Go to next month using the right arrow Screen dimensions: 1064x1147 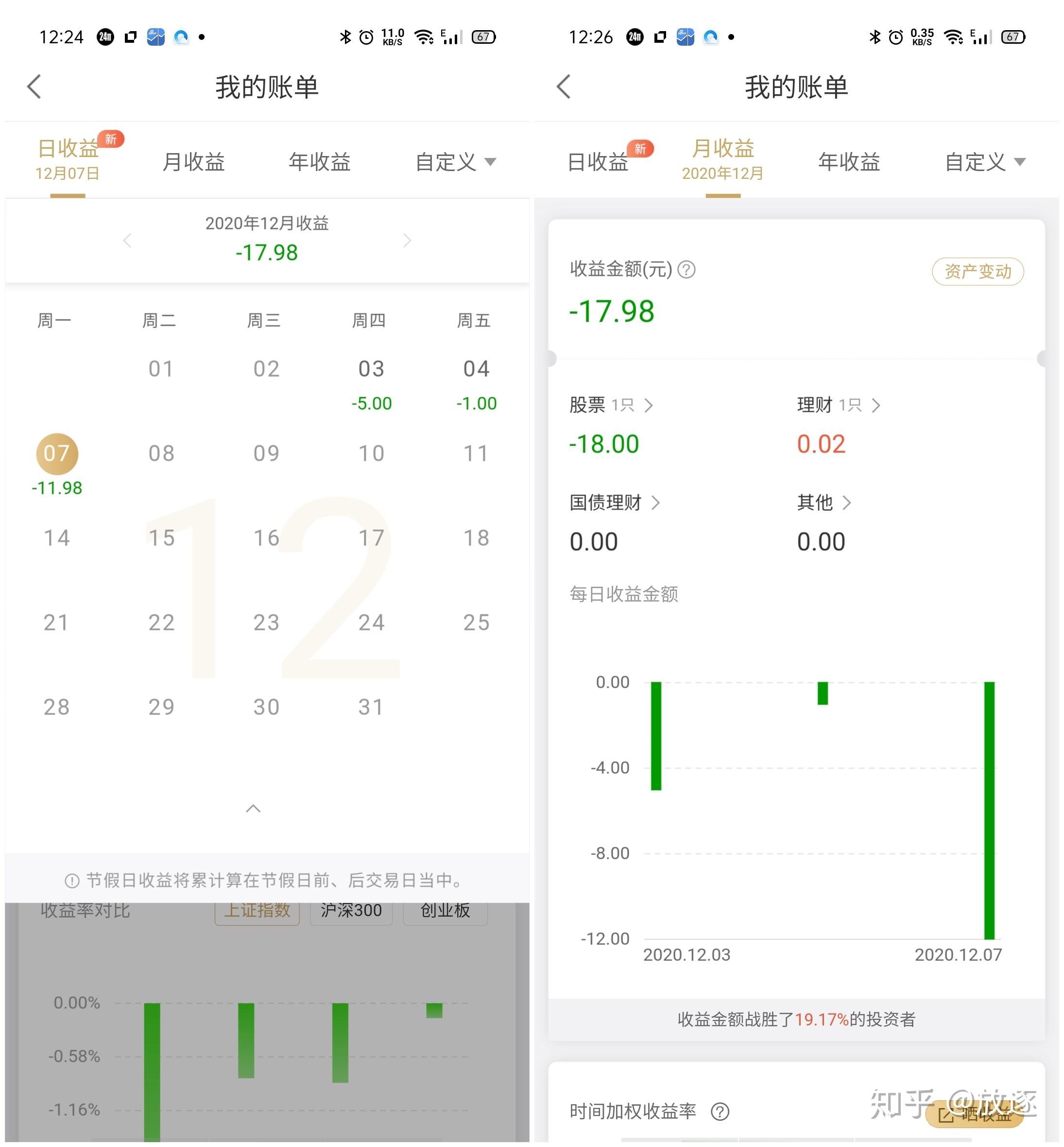(408, 240)
